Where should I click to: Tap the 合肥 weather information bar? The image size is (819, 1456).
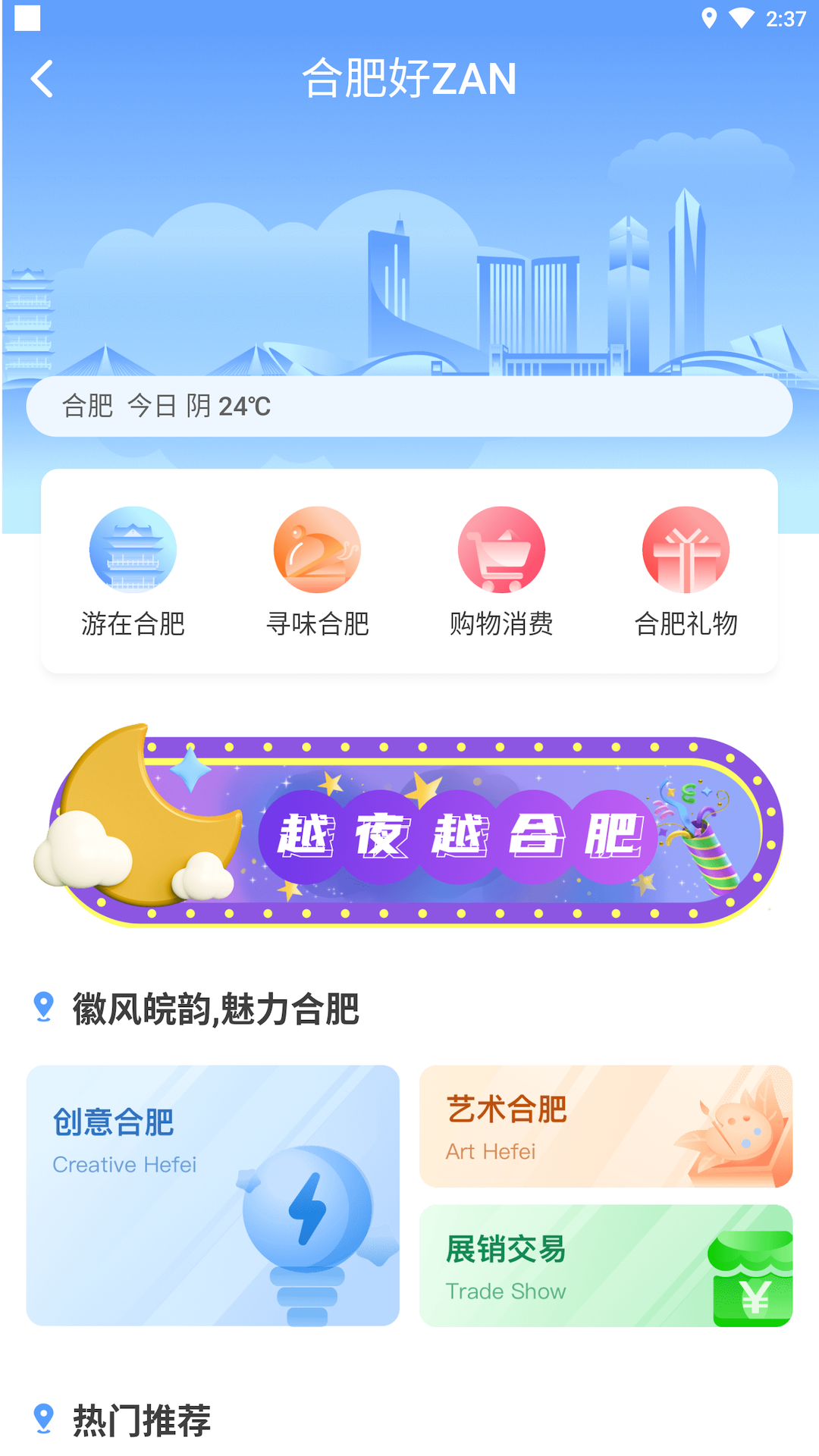(409, 406)
